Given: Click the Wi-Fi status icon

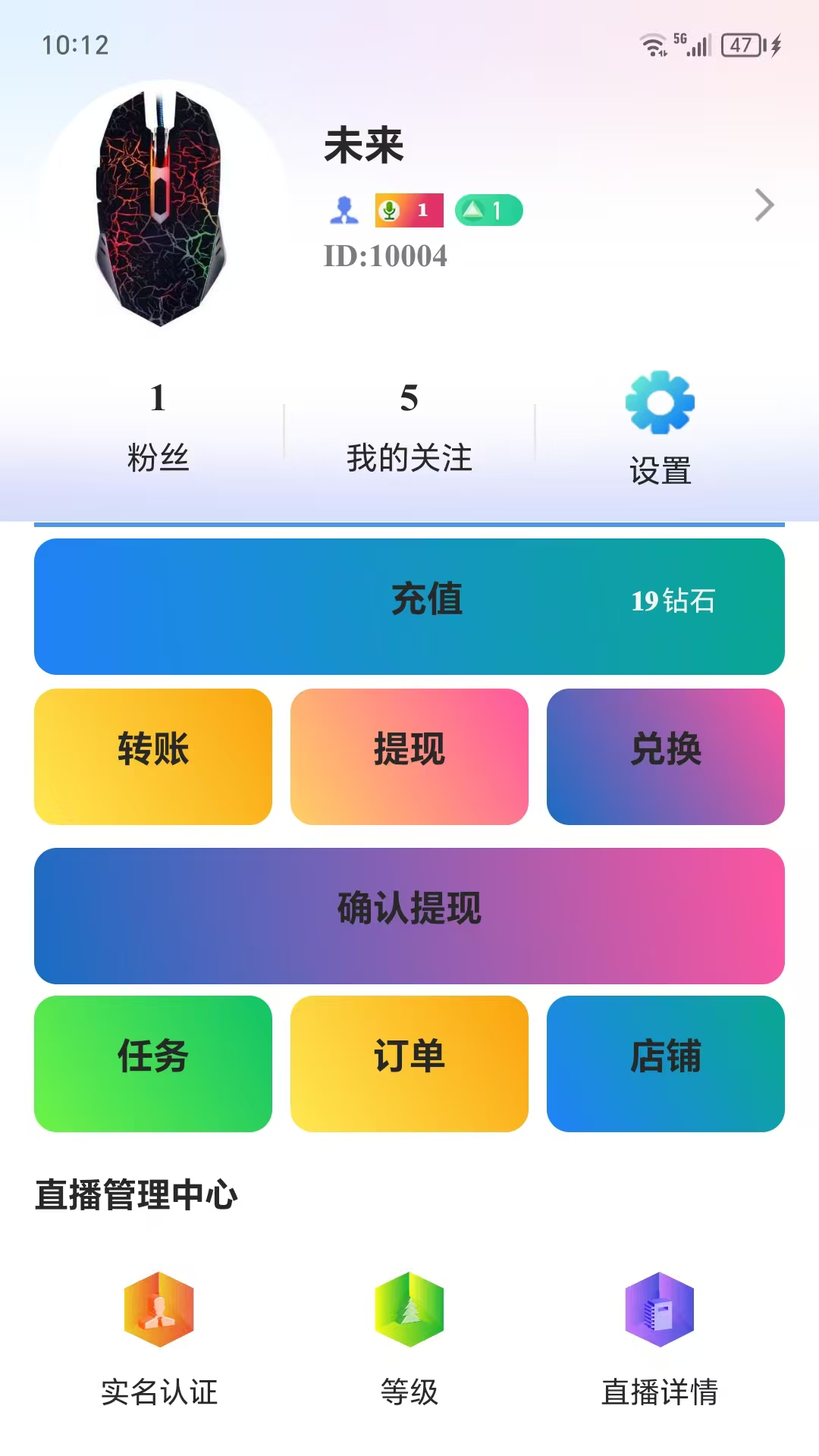Looking at the screenshot, I should click(x=650, y=45).
